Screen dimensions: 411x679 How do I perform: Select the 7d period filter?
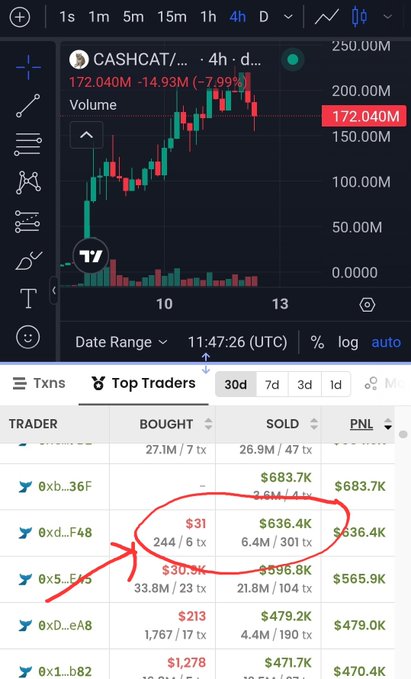point(272,385)
